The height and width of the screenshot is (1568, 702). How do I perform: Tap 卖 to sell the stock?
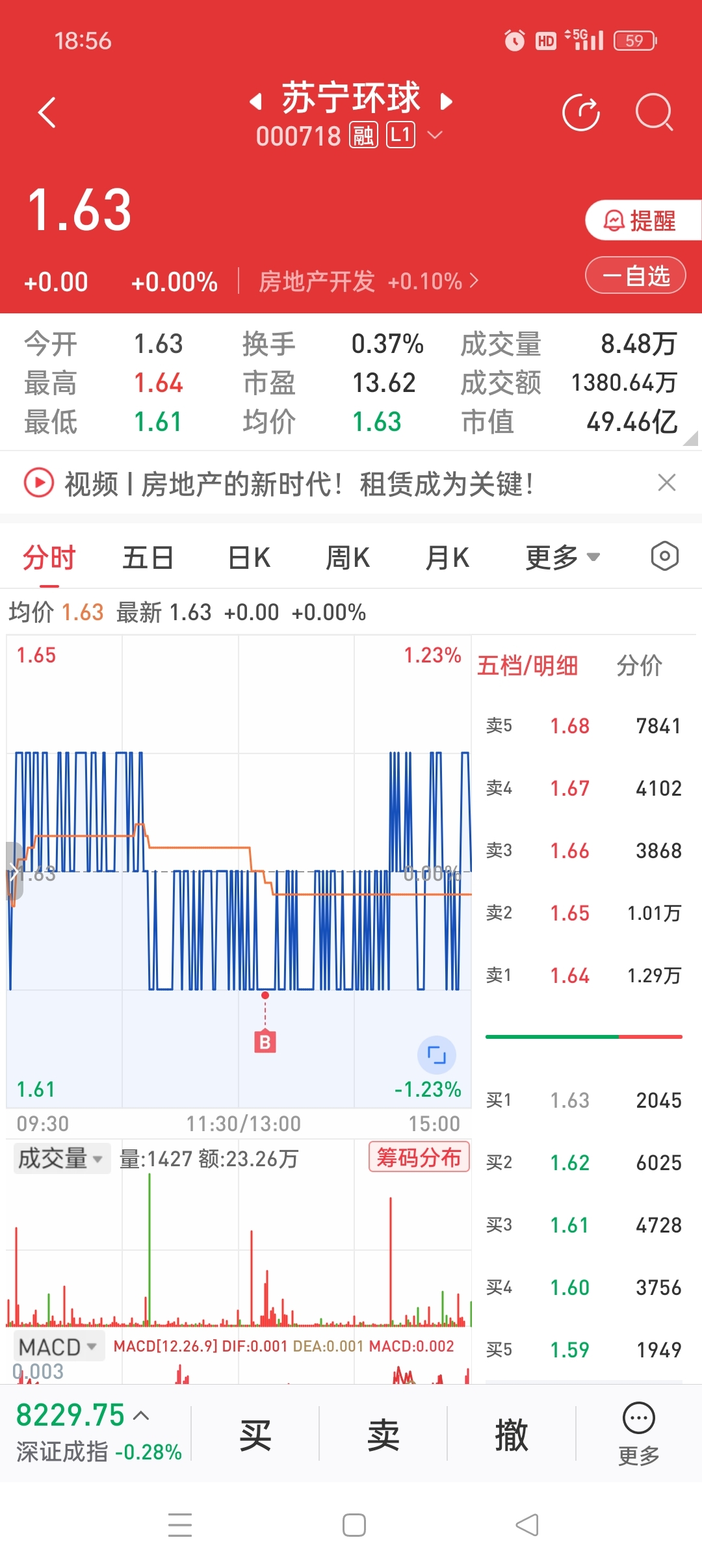pos(383,1434)
